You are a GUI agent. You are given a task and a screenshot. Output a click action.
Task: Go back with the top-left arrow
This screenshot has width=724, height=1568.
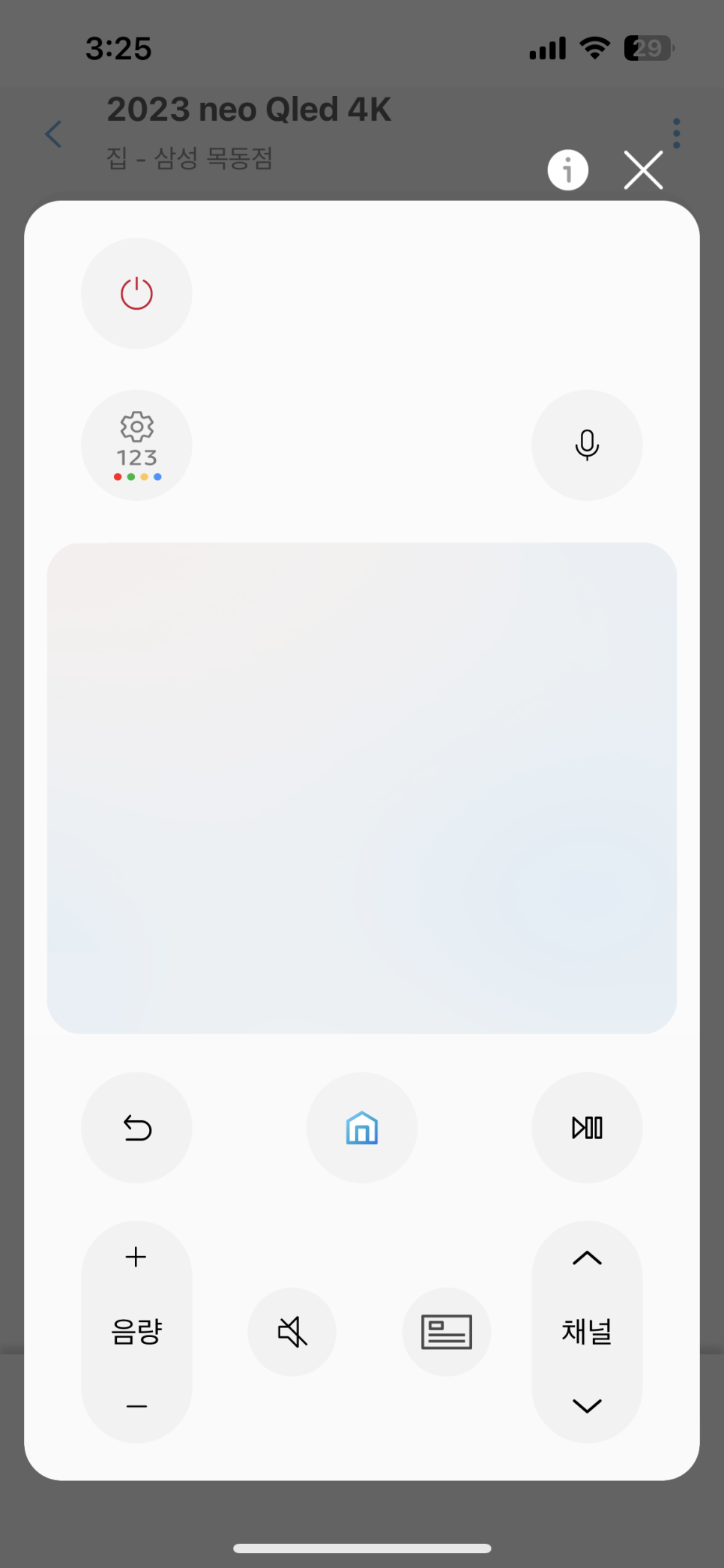(x=53, y=134)
